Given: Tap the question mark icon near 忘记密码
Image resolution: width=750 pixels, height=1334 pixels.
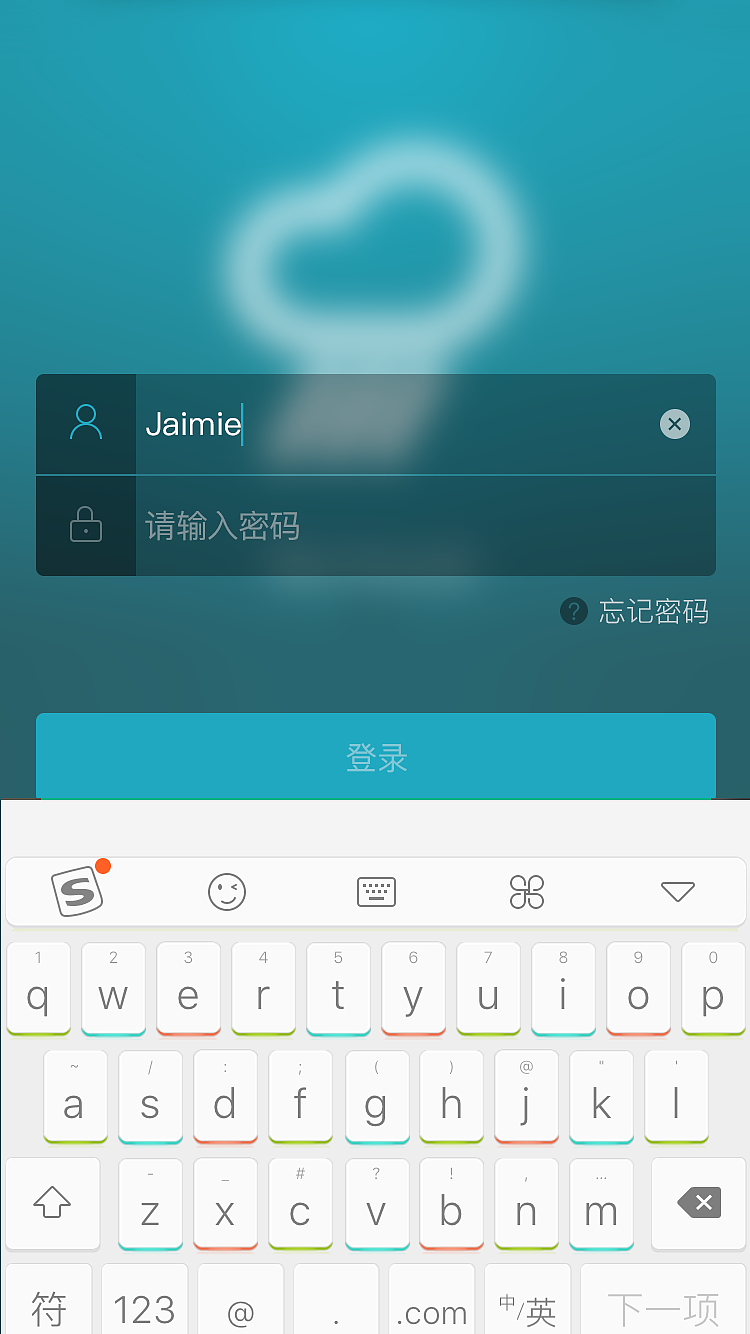Looking at the screenshot, I should coord(573,611).
